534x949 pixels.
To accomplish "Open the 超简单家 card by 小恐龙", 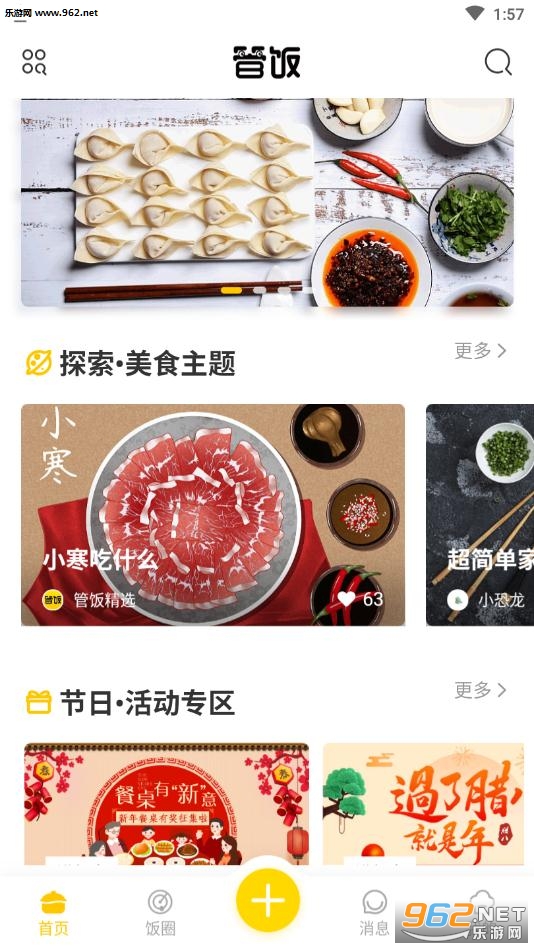I will (480, 515).
